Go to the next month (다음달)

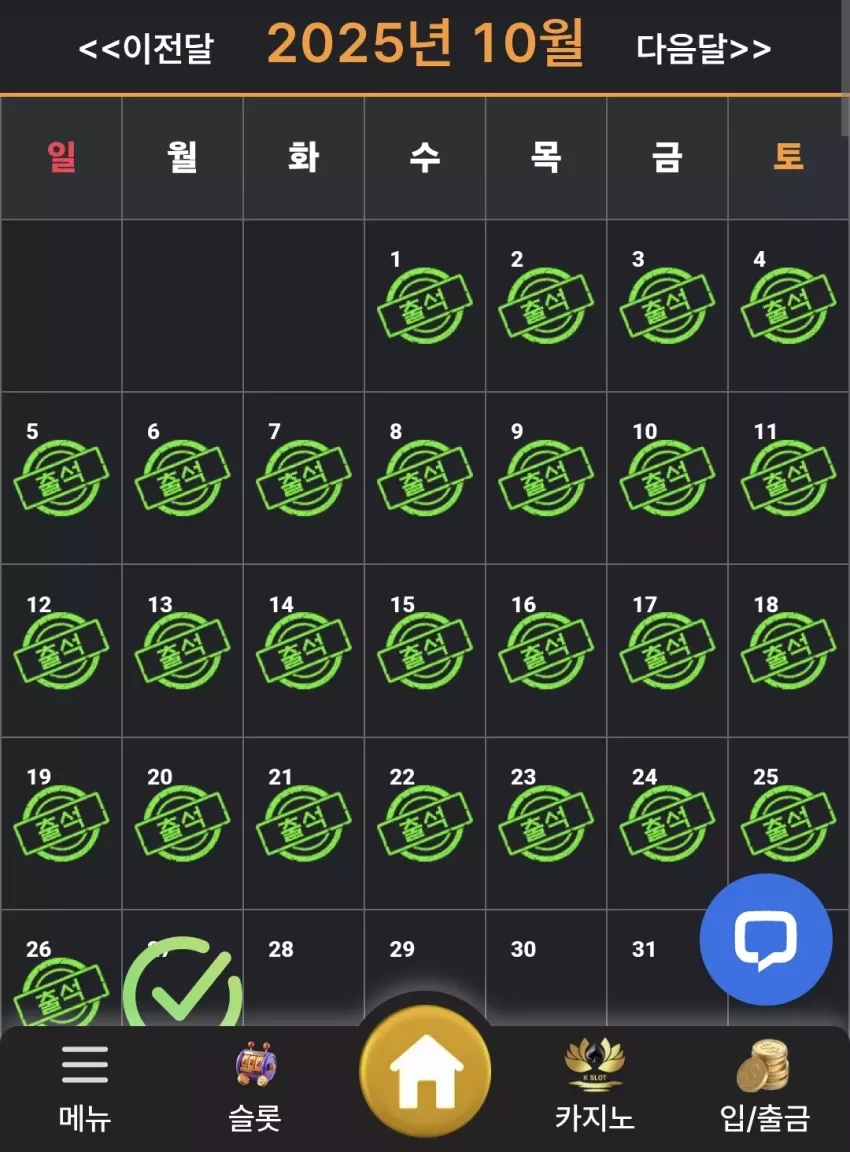coord(703,48)
